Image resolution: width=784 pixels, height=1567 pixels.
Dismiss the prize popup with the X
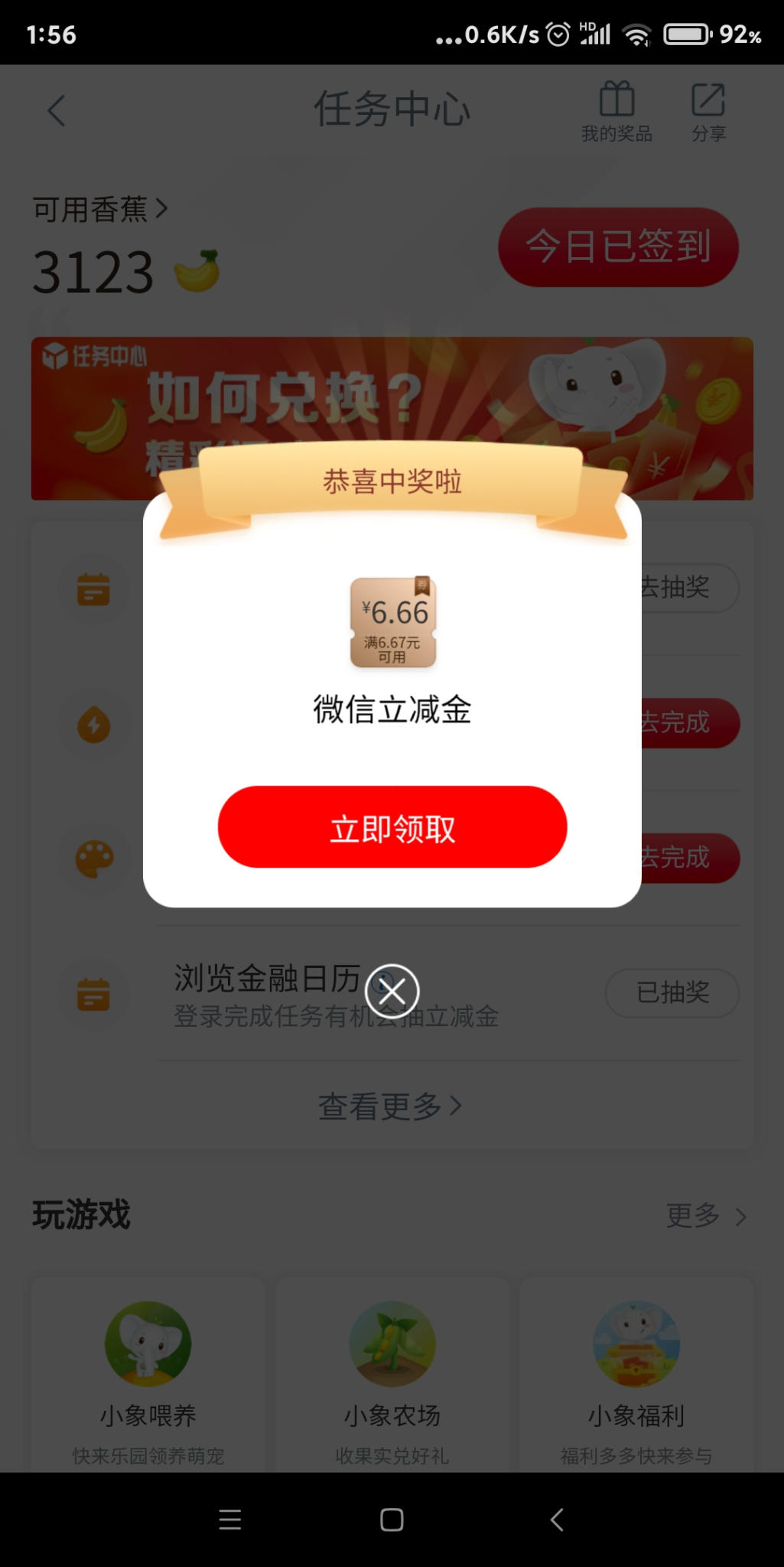click(392, 992)
